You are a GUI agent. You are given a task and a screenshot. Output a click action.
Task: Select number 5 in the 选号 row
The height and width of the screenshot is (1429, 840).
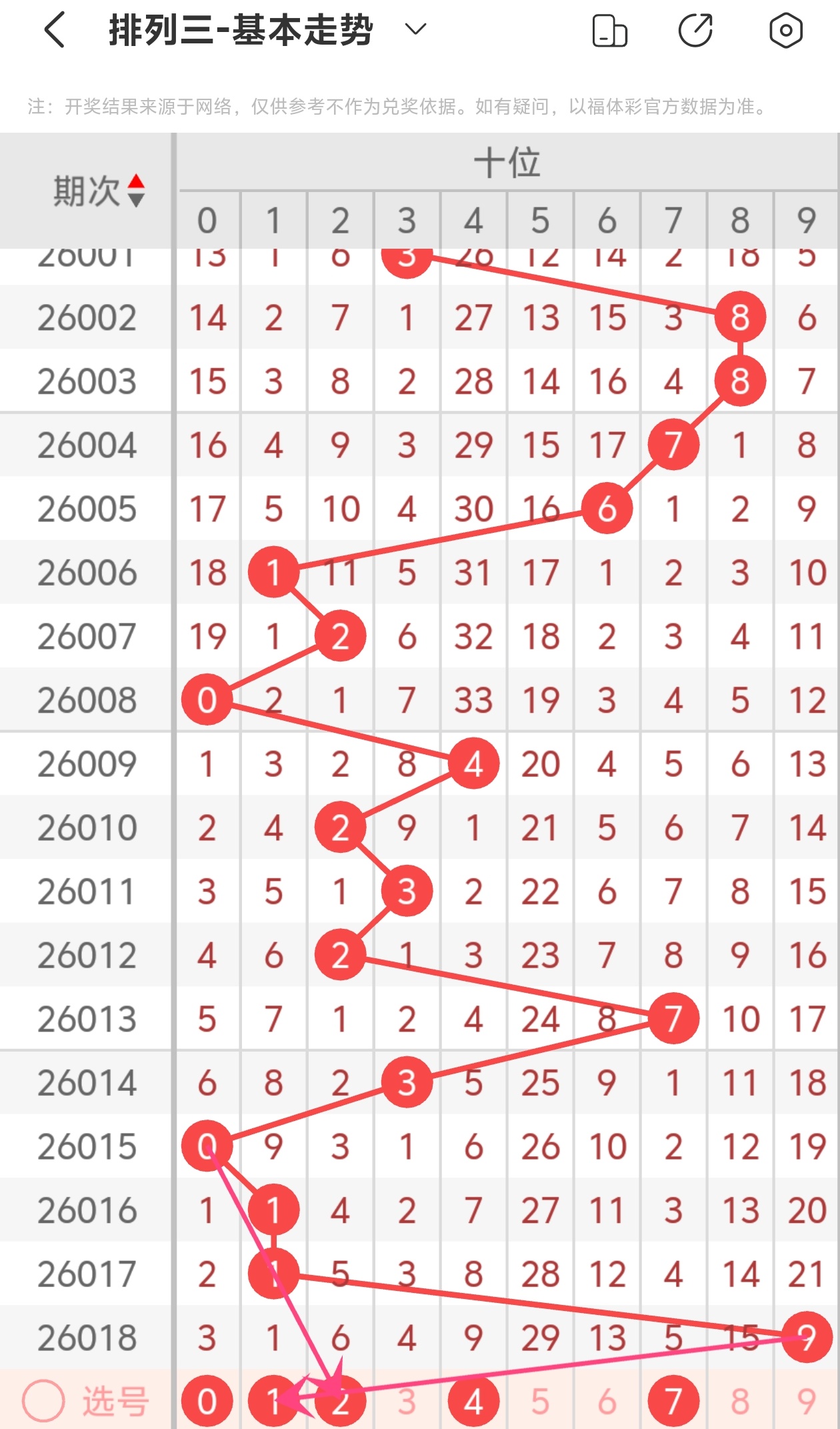tap(540, 1401)
